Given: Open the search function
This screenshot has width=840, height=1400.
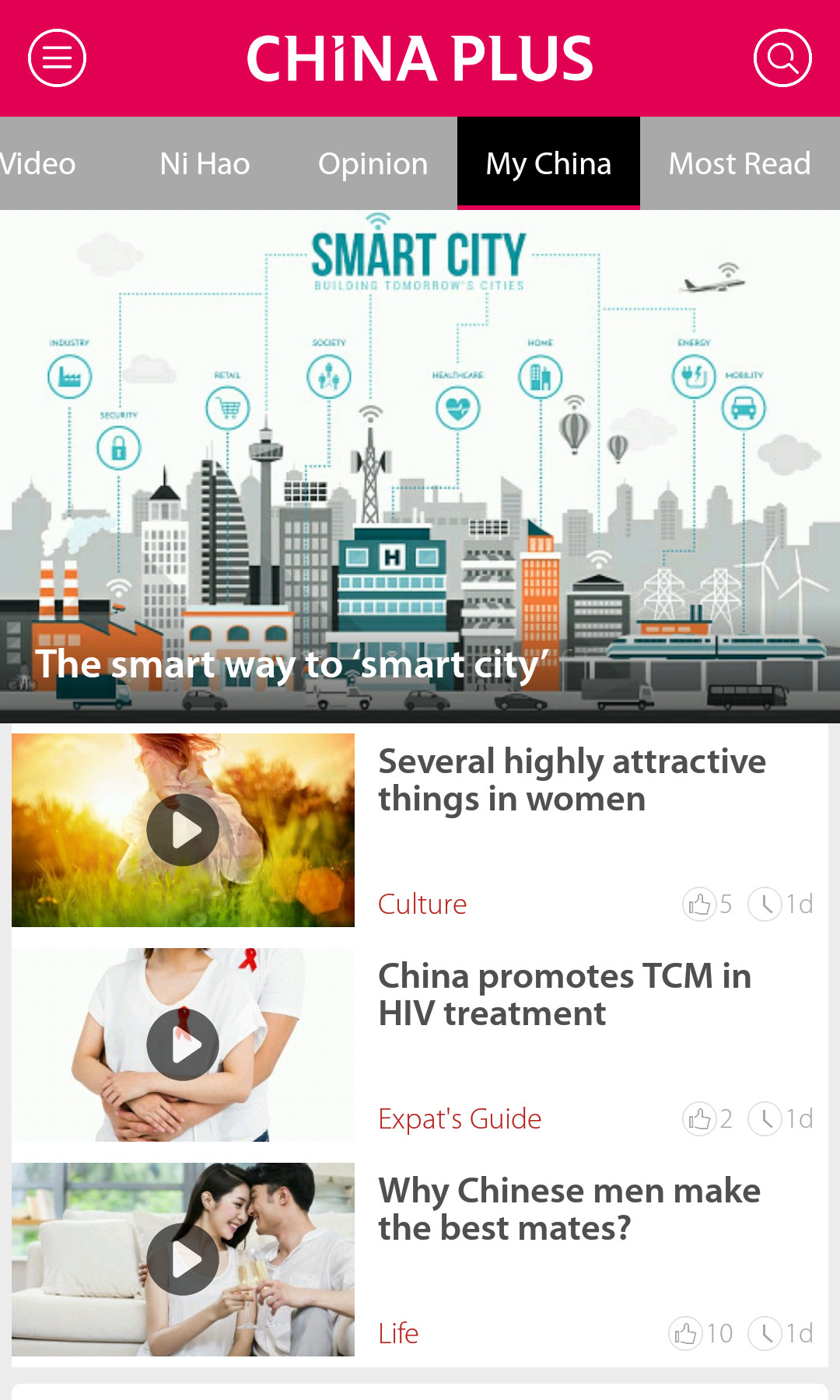Looking at the screenshot, I should [783, 57].
